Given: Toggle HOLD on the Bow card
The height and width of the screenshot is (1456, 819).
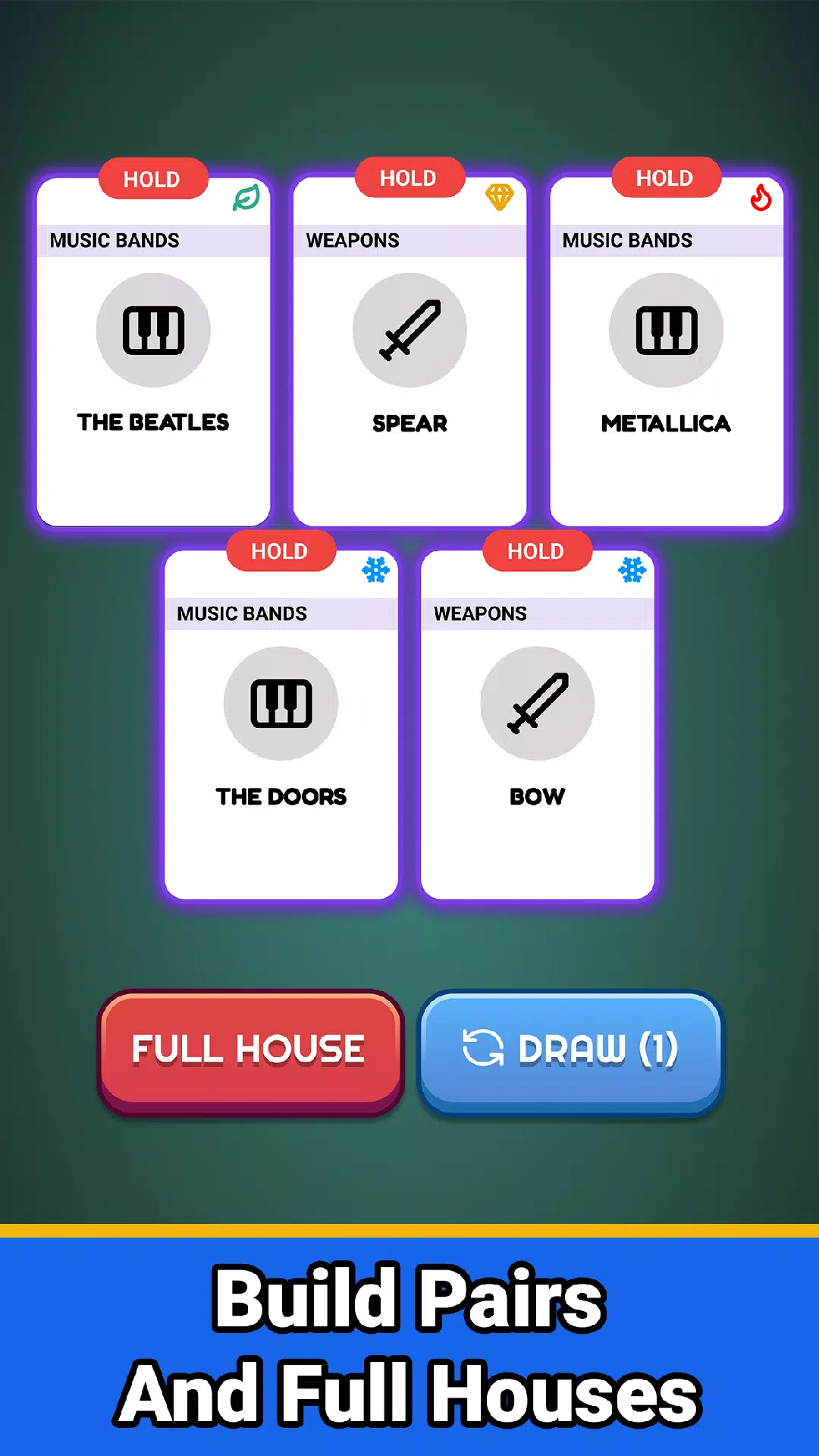Looking at the screenshot, I should tap(537, 552).
